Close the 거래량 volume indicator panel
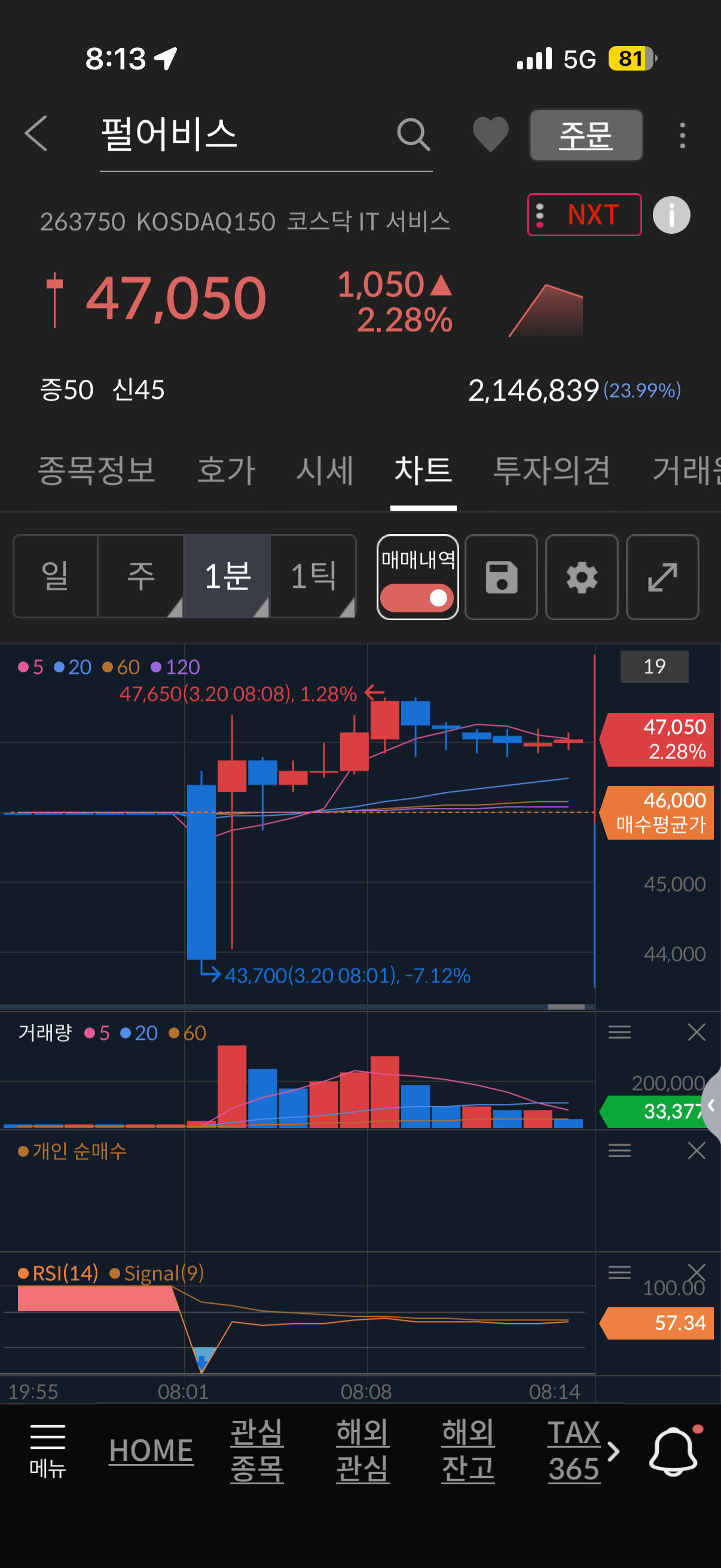This screenshot has height=1568, width=721. click(696, 1032)
